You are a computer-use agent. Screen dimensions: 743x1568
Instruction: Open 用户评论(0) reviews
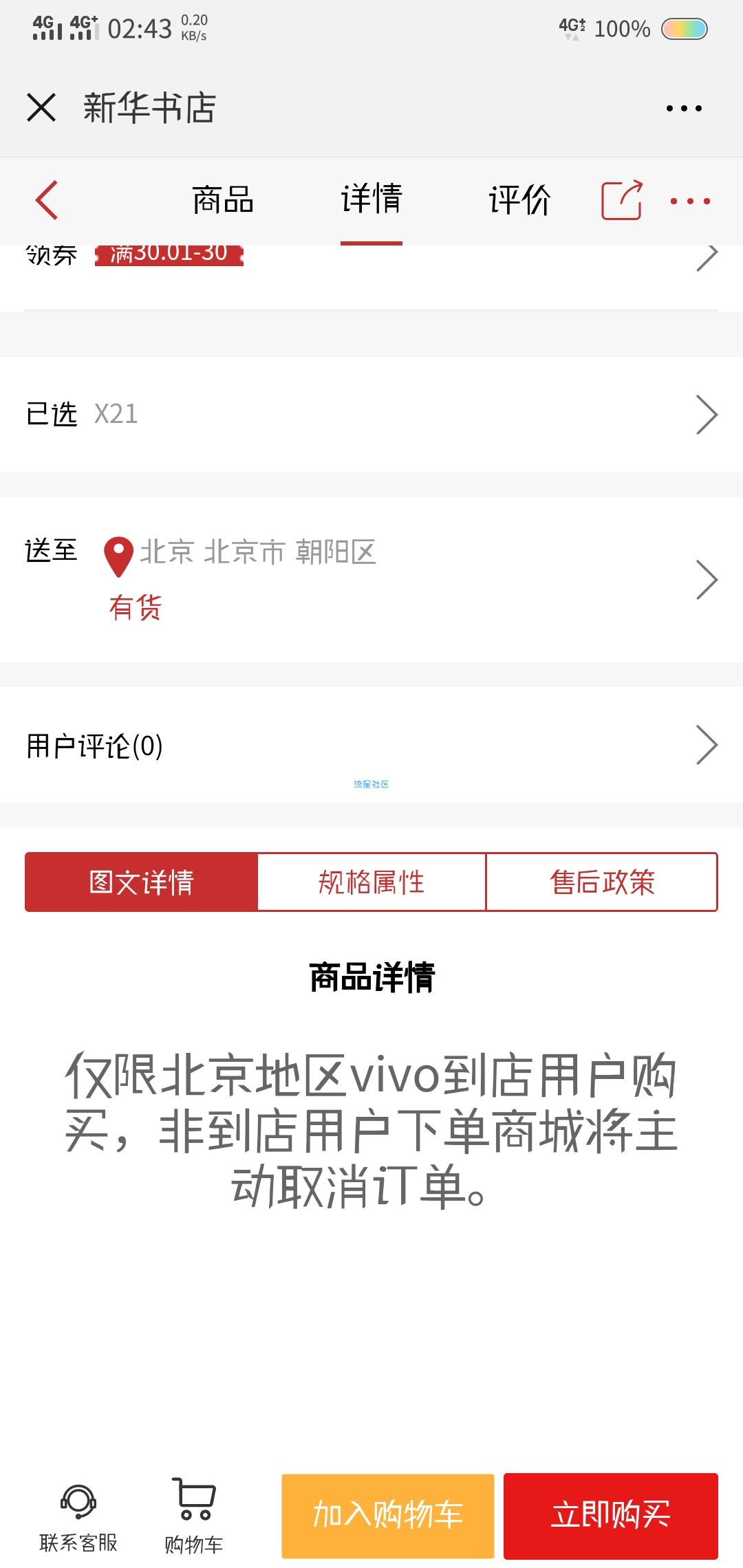[x=371, y=745]
